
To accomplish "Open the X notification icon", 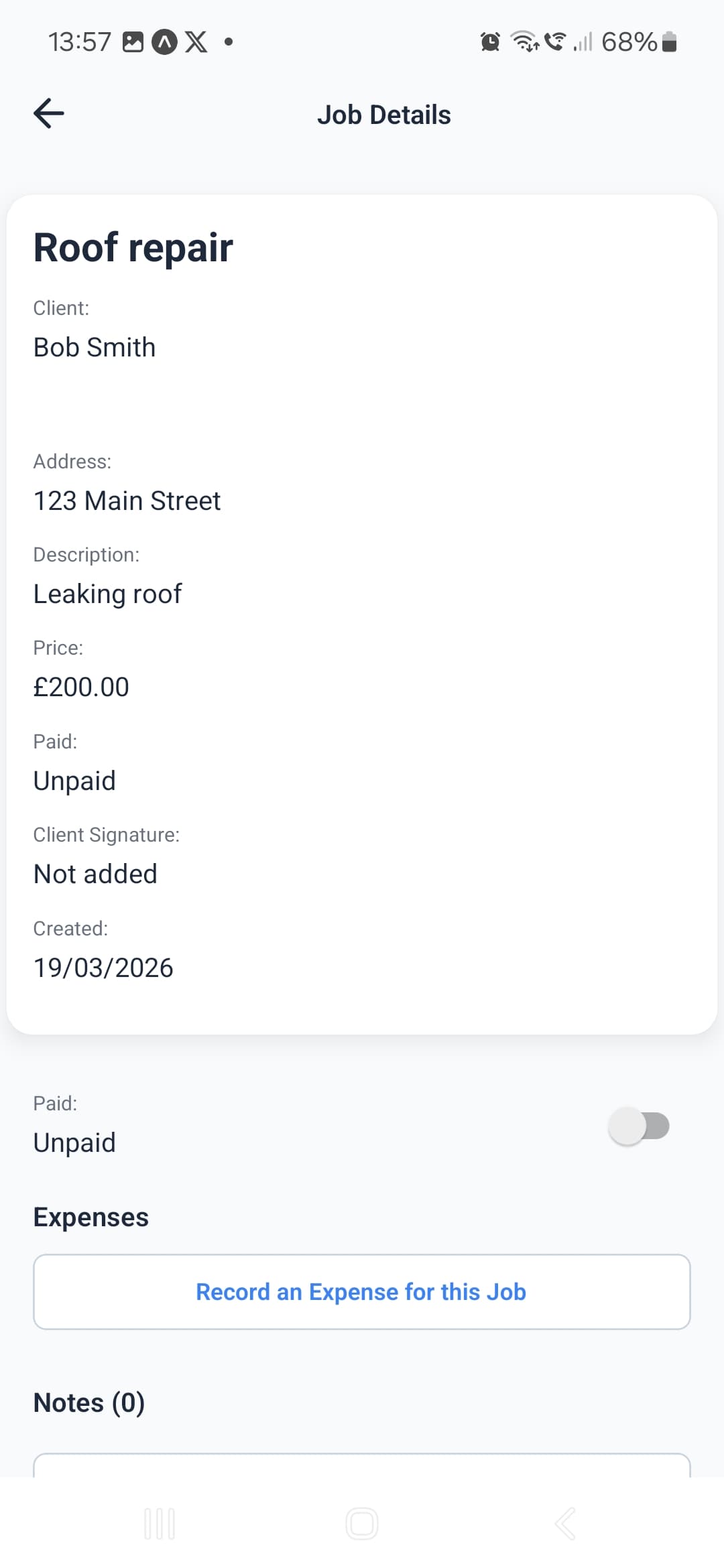I will [196, 42].
